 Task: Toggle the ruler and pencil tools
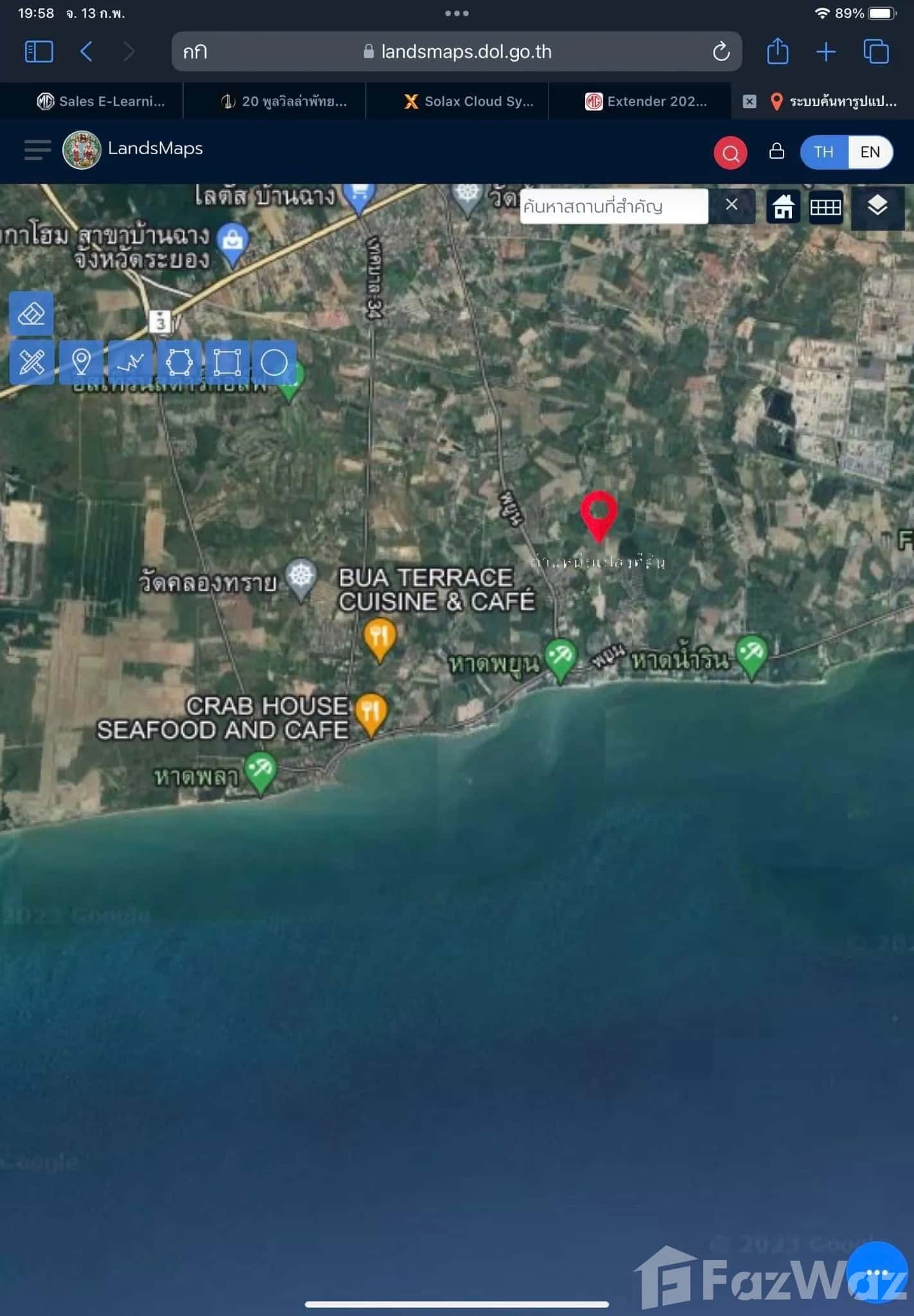pyautogui.click(x=31, y=362)
